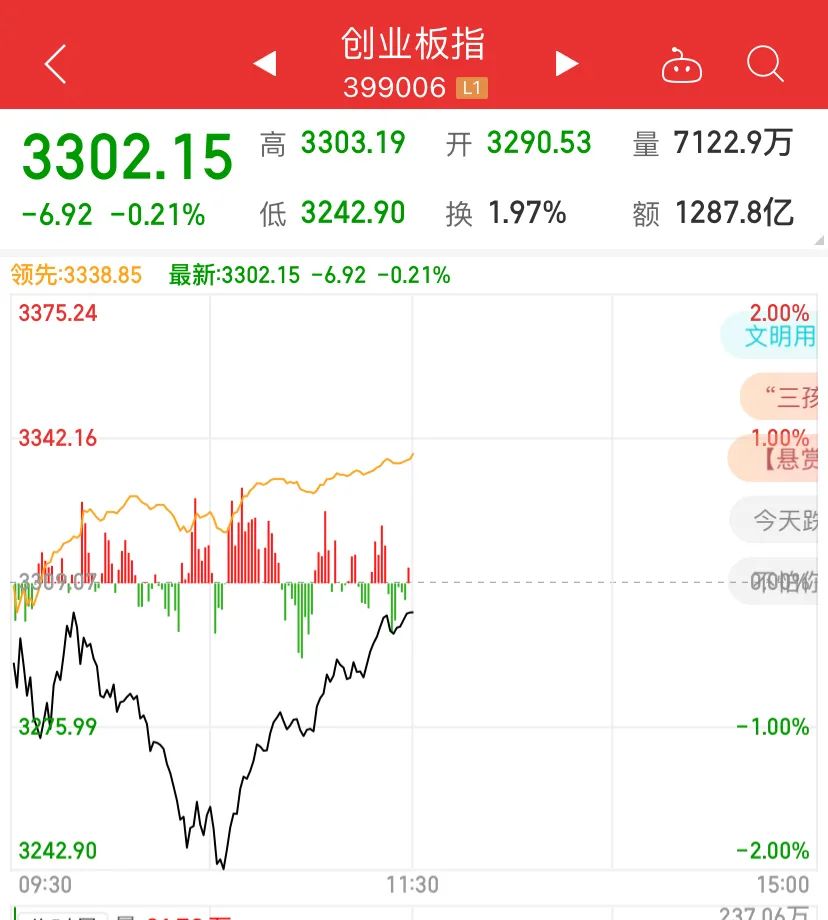Open the 文明用 floating comment bubble
Image resolution: width=828 pixels, height=920 pixels.
point(777,336)
